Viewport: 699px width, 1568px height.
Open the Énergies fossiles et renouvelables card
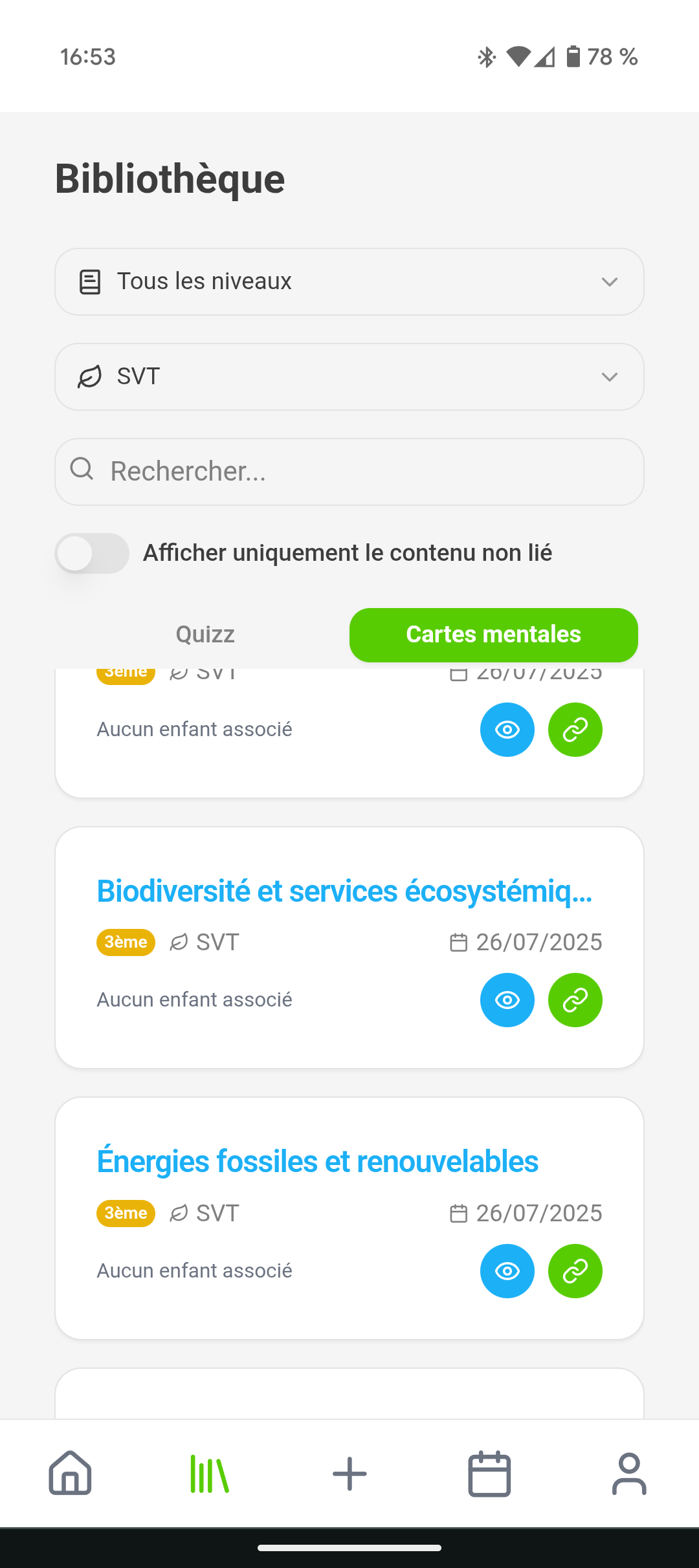317,1162
